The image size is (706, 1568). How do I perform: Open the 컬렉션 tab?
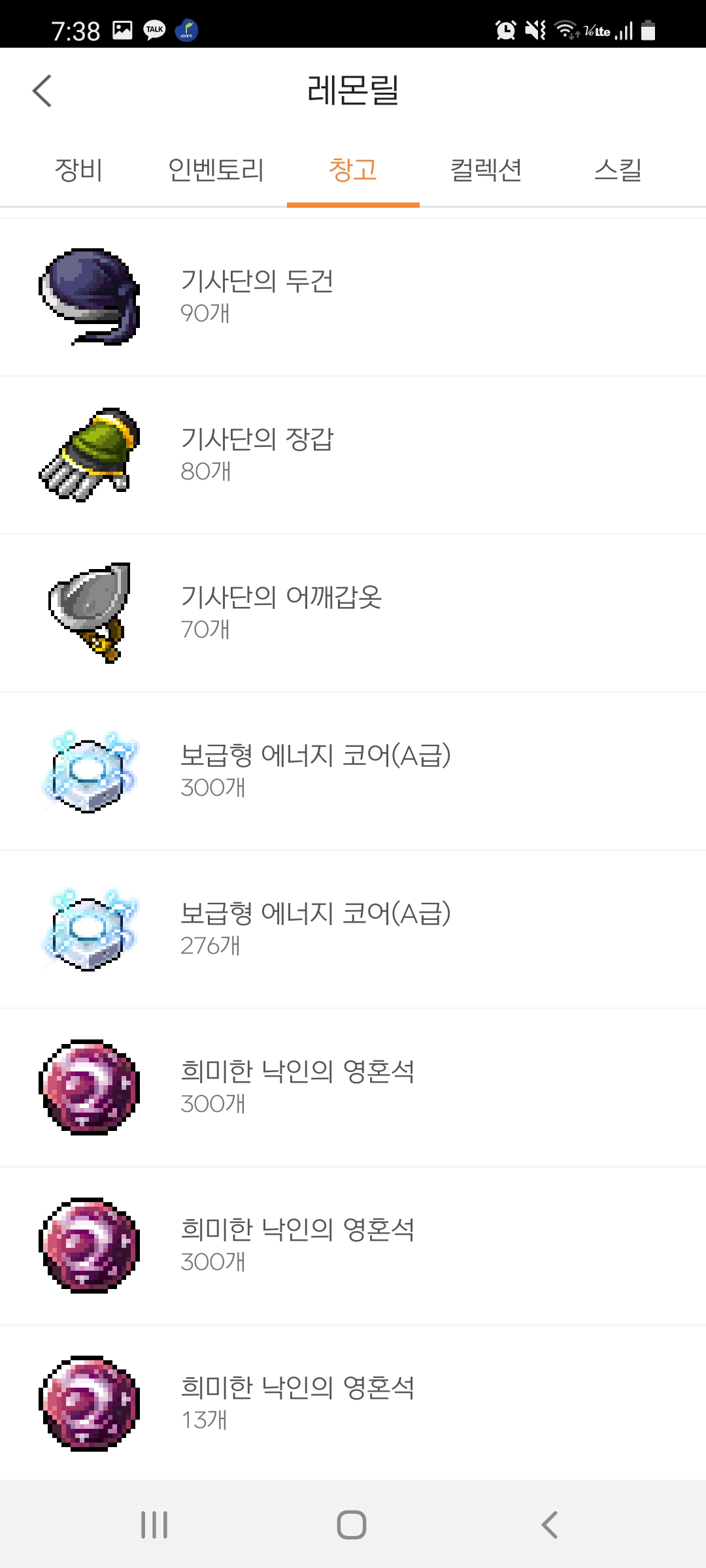(486, 171)
